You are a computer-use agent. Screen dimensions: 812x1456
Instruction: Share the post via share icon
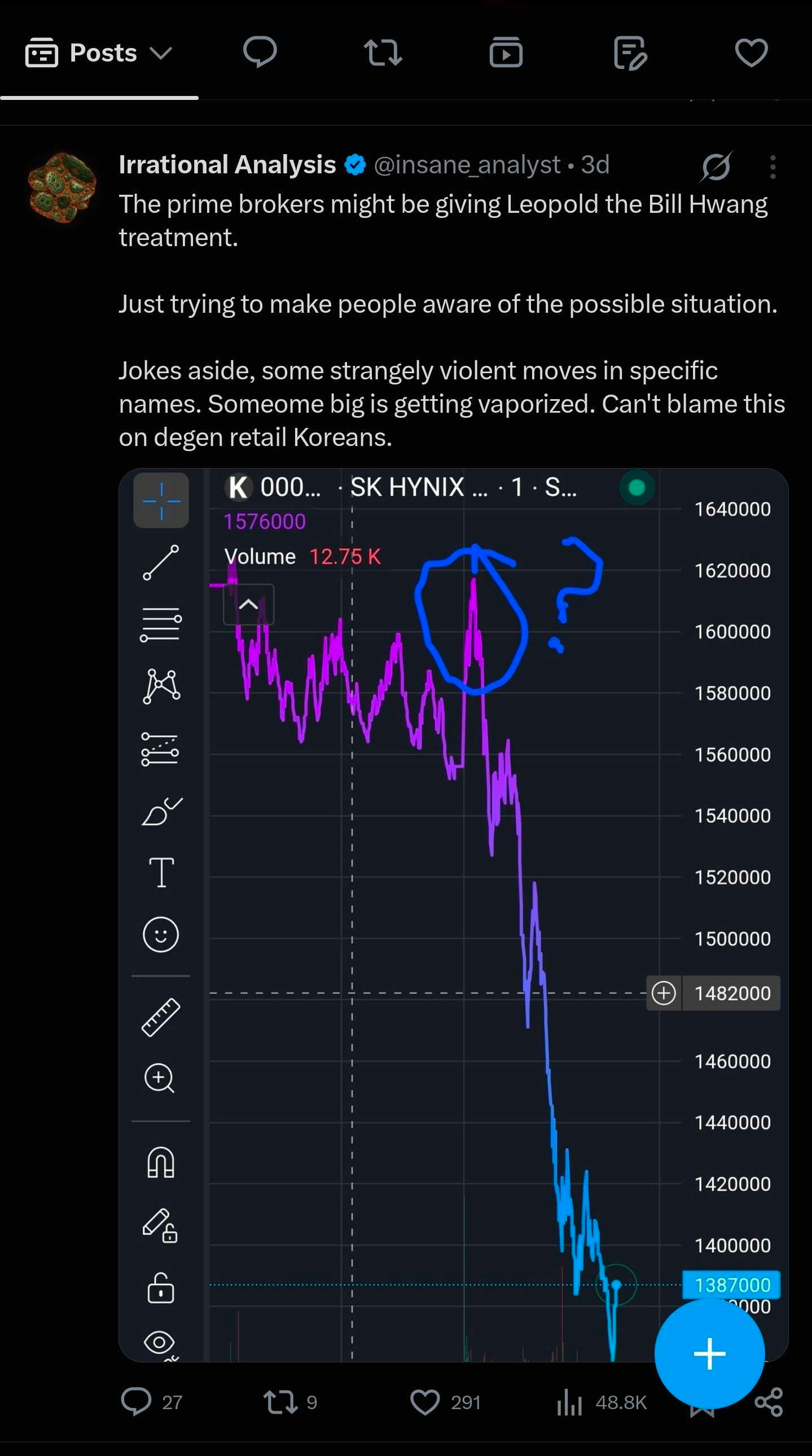tap(769, 1402)
